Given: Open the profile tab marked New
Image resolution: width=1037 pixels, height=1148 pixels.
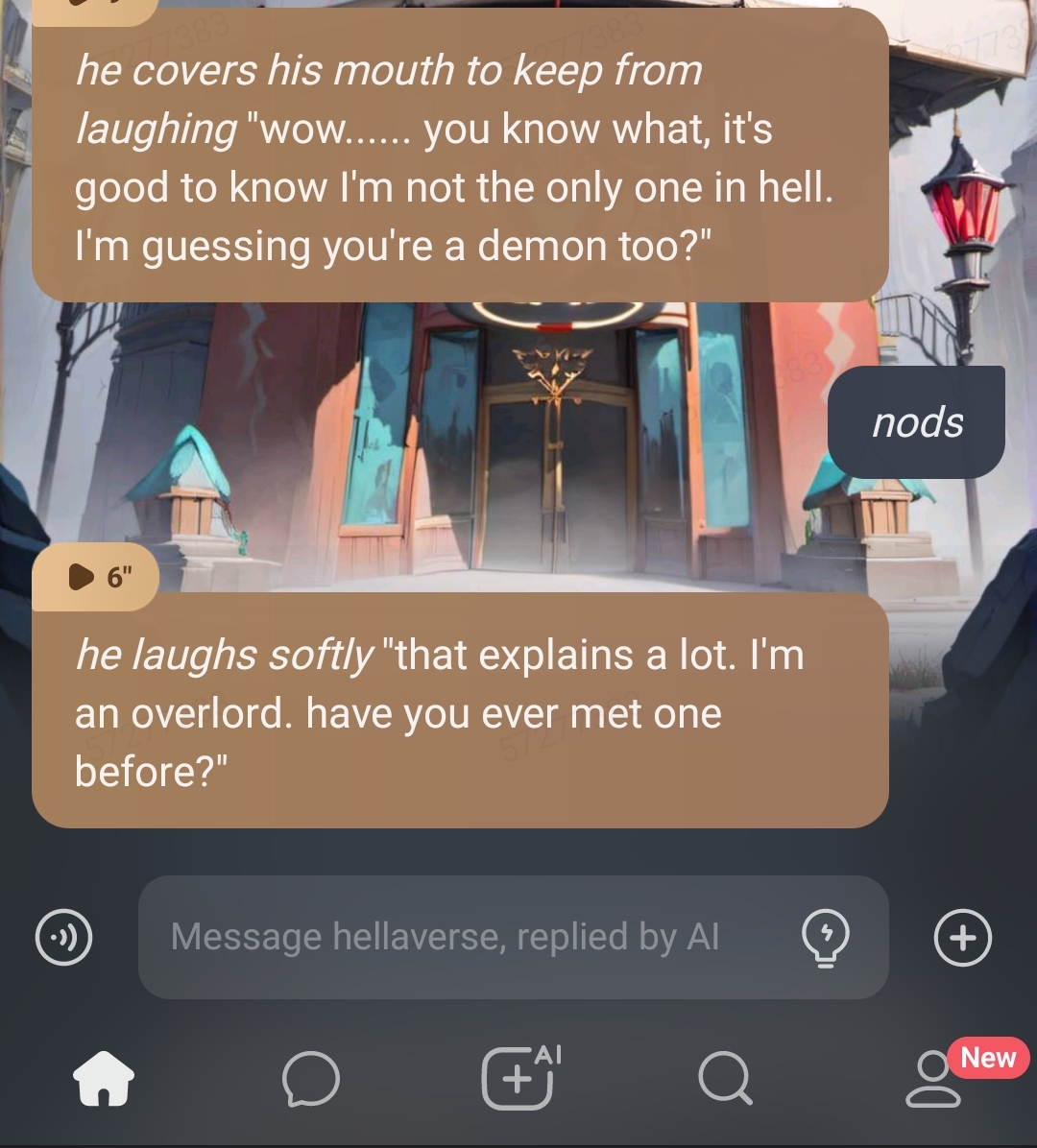Looking at the screenshot, I should (933, 1079).
